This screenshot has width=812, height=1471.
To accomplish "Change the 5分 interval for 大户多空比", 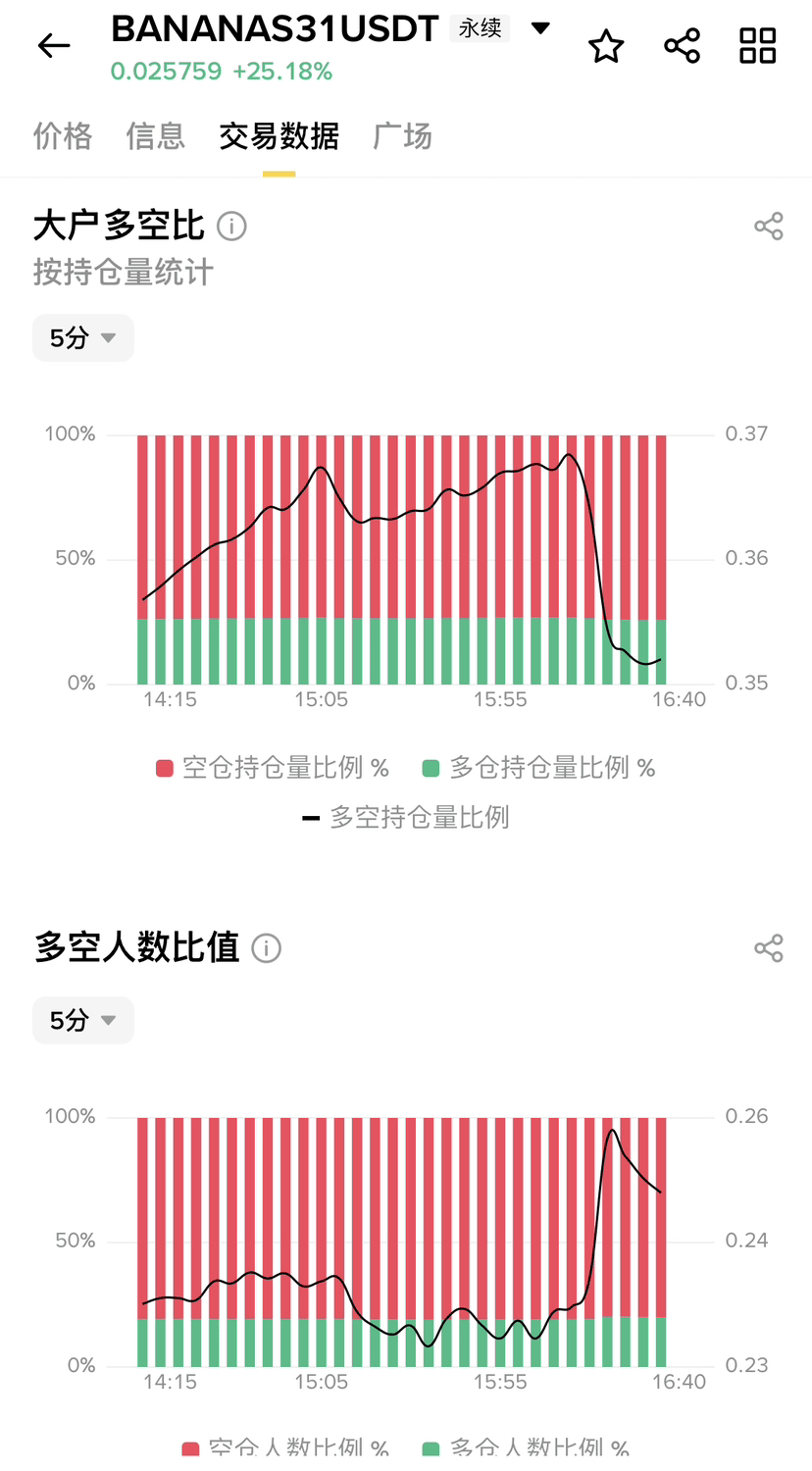I will click(83, 338).
